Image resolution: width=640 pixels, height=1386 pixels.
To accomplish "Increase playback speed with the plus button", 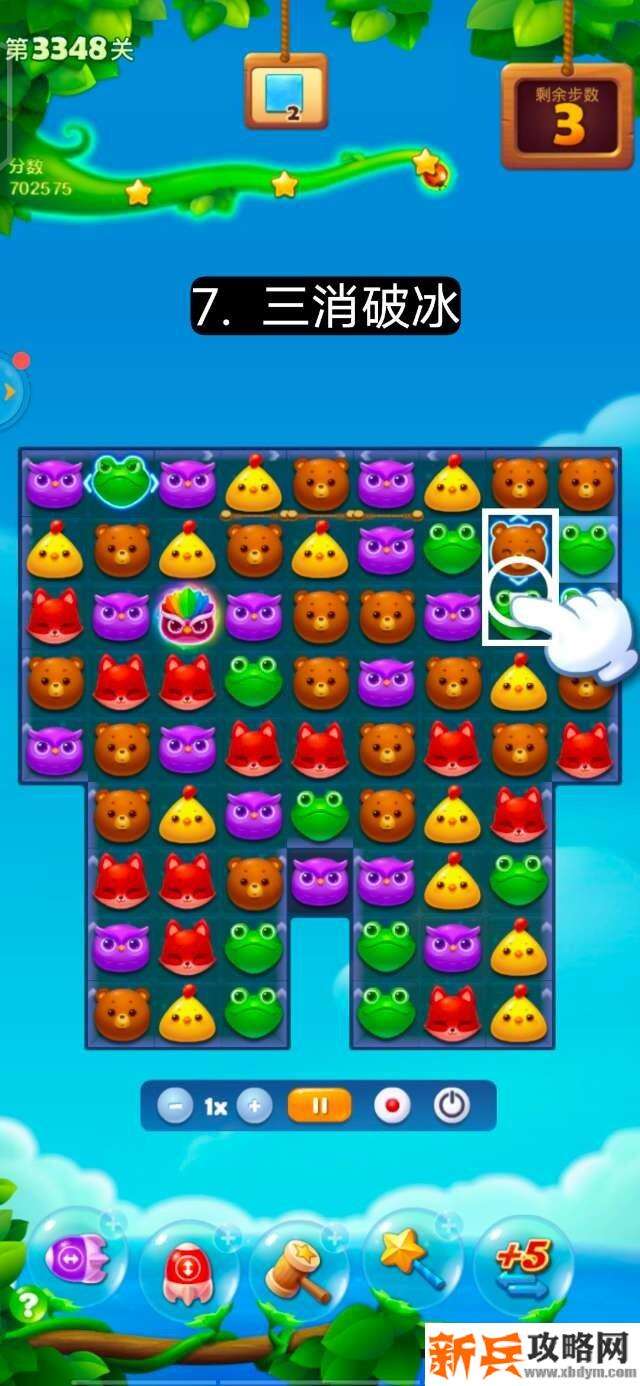I will pyautogui.click(x=255, y=1106).
